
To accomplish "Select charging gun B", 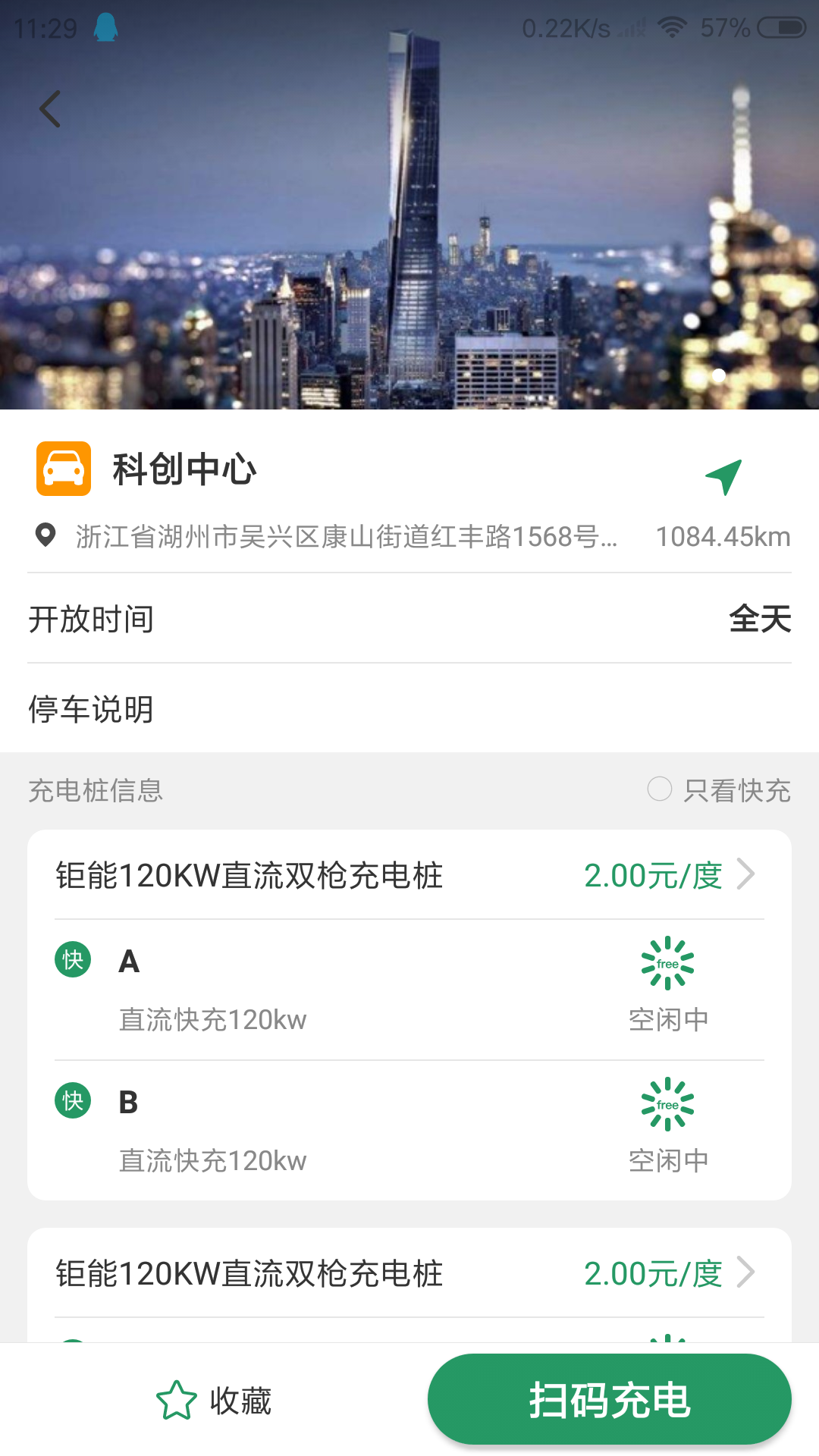I will click(x=409, y=1131).
